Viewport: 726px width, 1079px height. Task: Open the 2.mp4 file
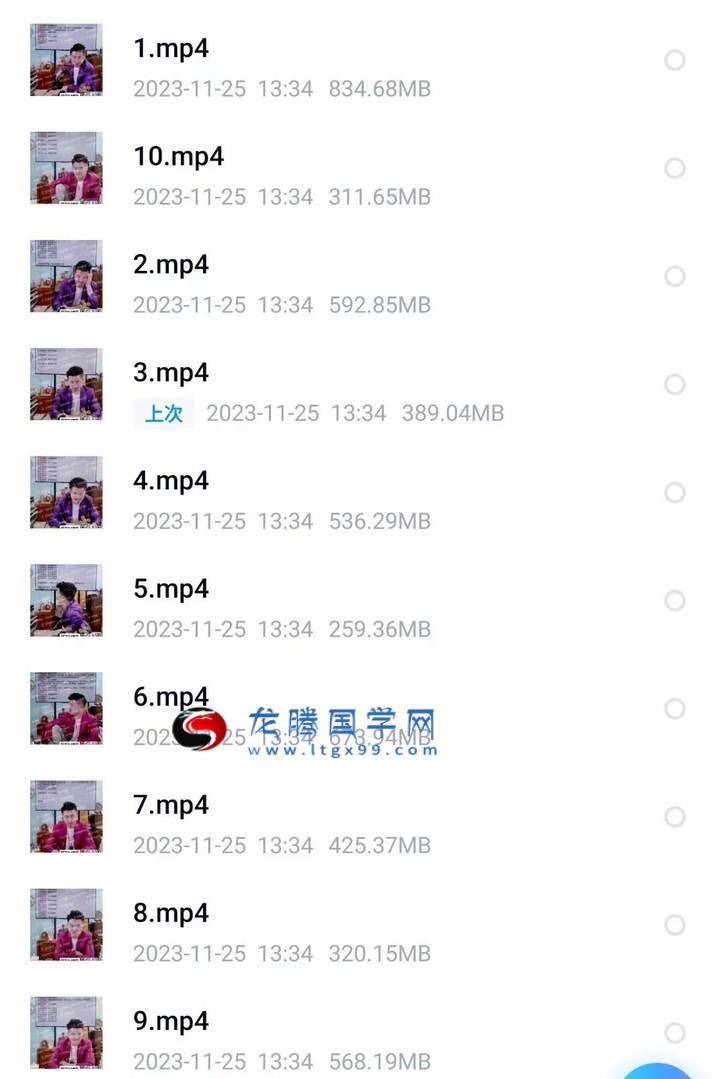pyautogui.click(x=171, y=265)
